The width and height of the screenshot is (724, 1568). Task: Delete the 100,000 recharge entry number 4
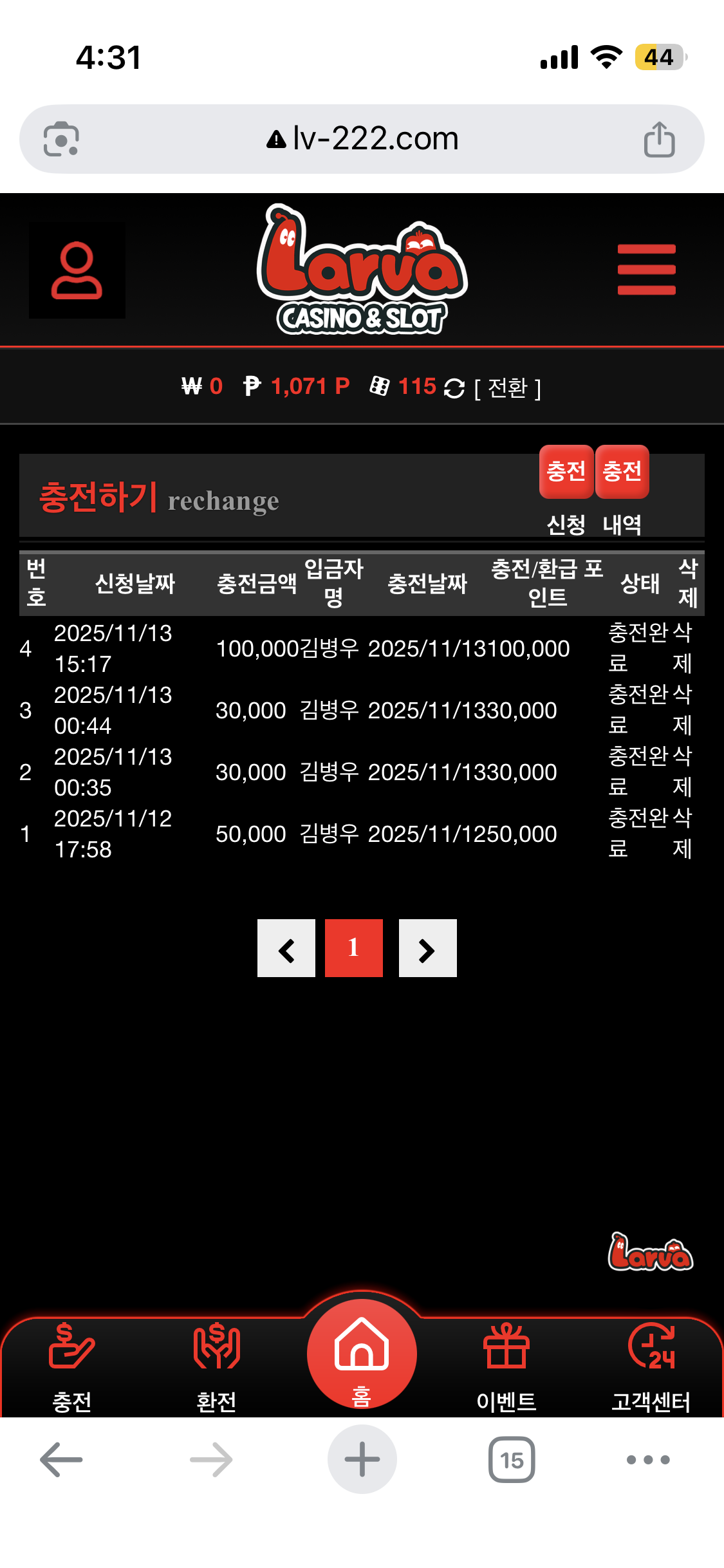pos(682,648)
